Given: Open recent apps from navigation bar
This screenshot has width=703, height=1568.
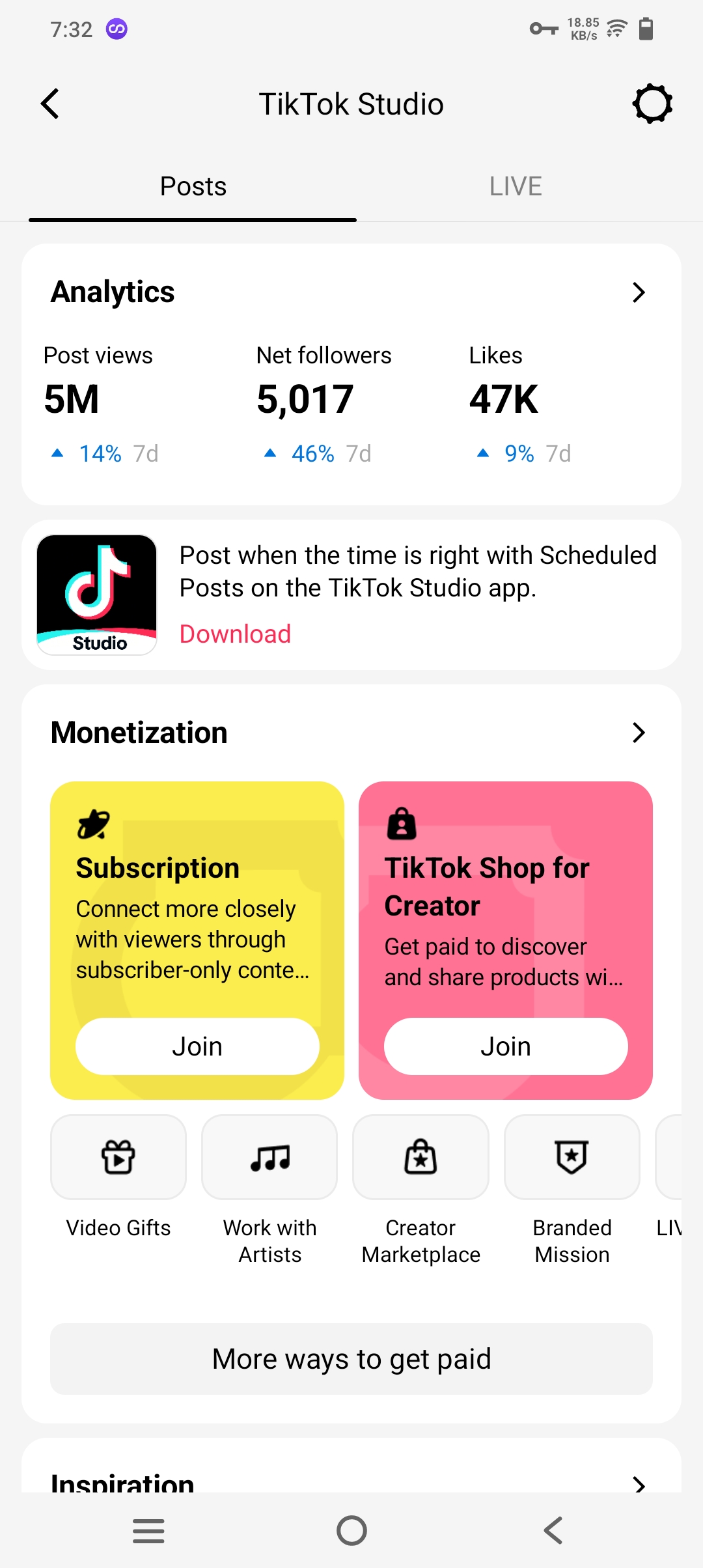Looking at the screenshot, I should 148,1530.
